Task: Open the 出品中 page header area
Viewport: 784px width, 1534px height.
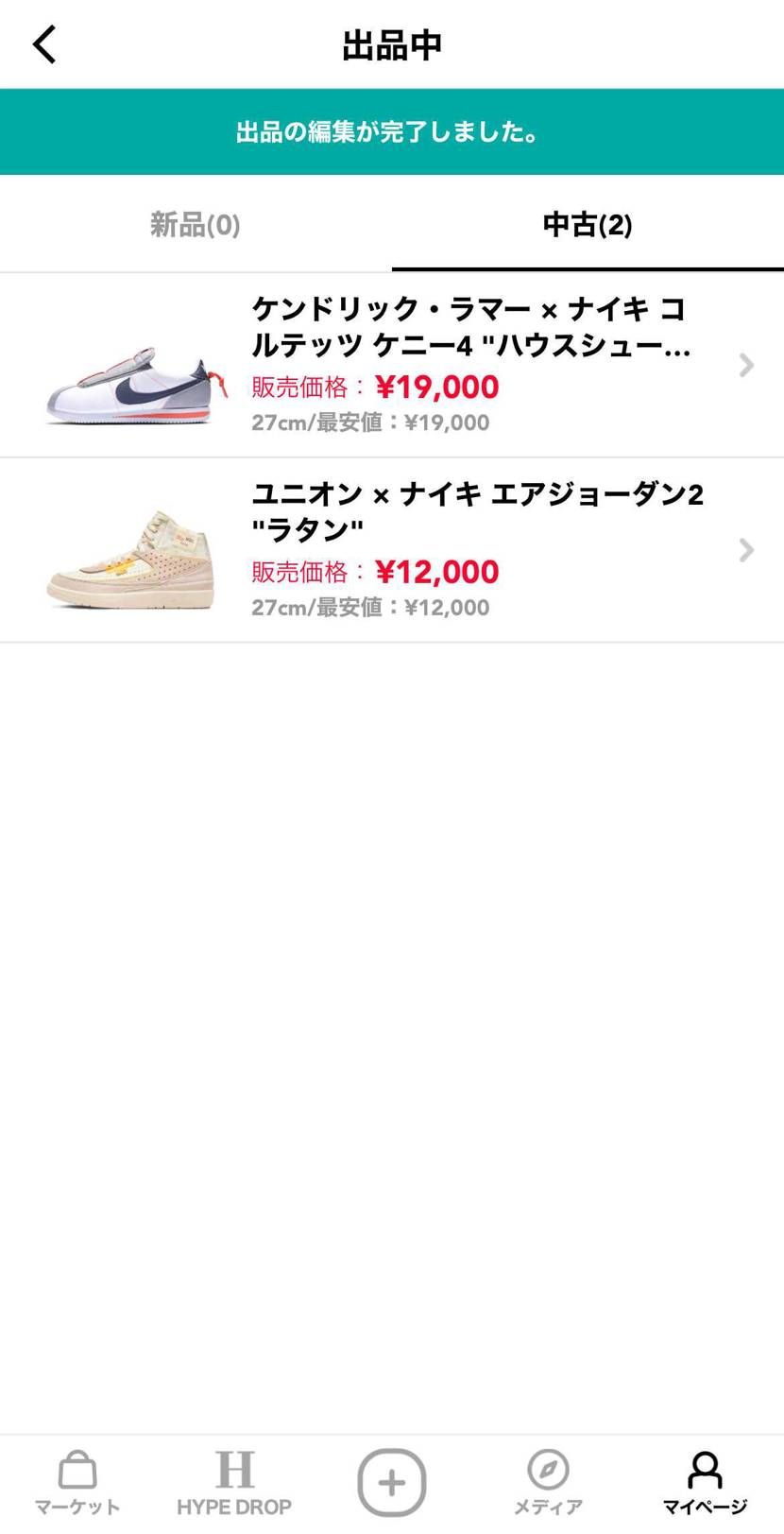Action: [392, 44]
